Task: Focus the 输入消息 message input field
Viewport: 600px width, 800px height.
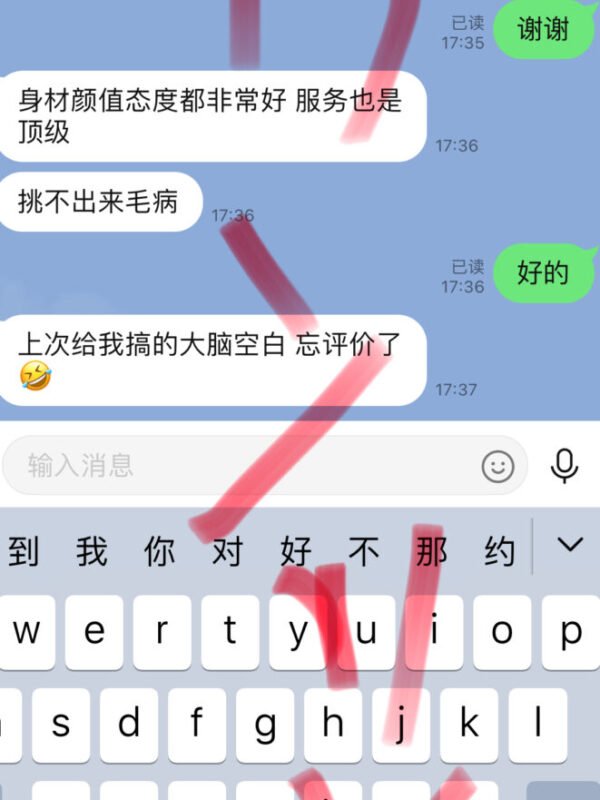Action: point(240,465)
